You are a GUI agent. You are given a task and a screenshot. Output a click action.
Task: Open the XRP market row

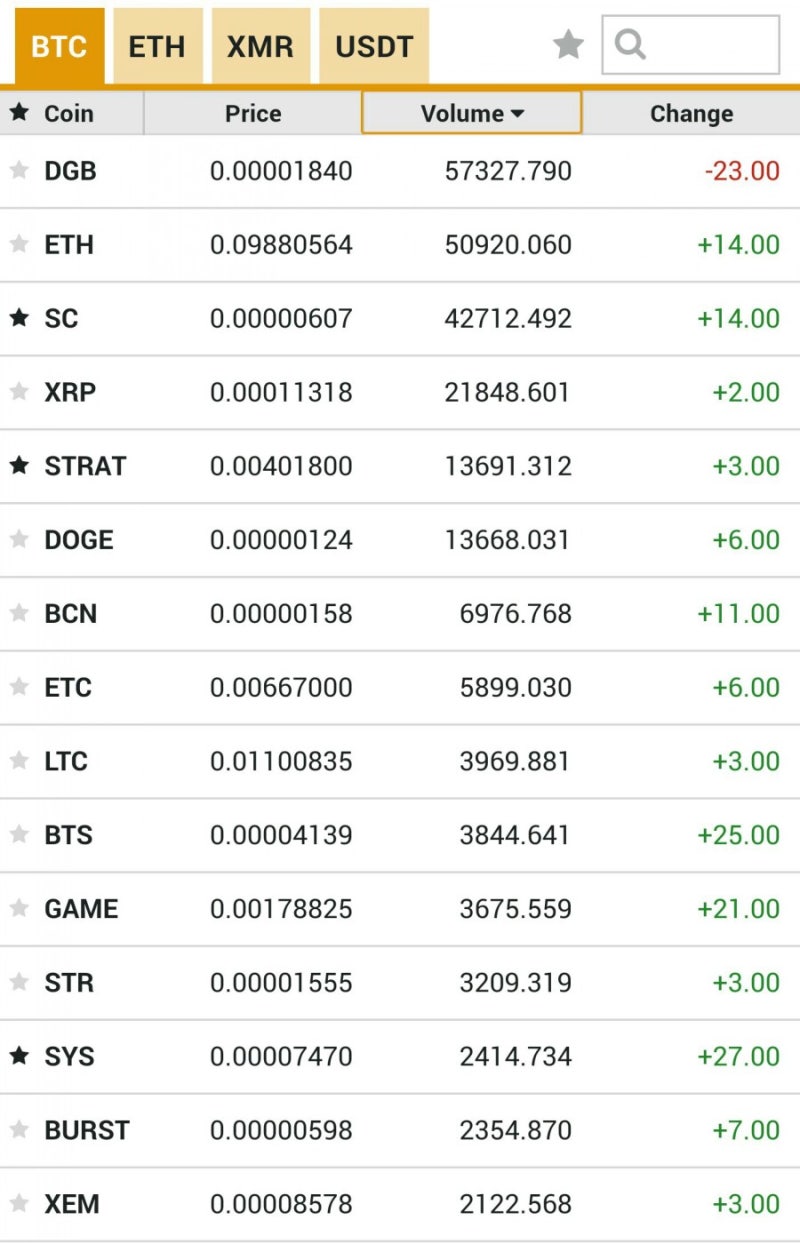(x=400, y=392)
